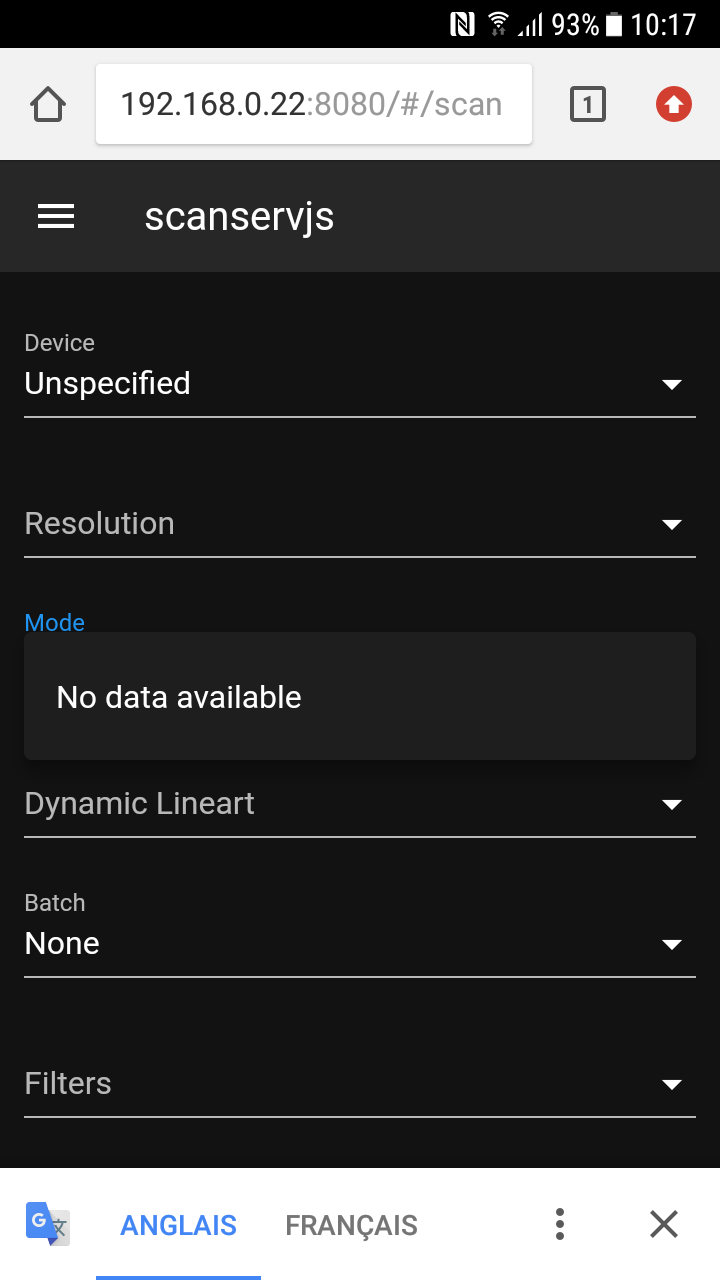Screen dimensions: 720x1280
Task: Open the translate bar overflow menu
Action: point(559,1224)
